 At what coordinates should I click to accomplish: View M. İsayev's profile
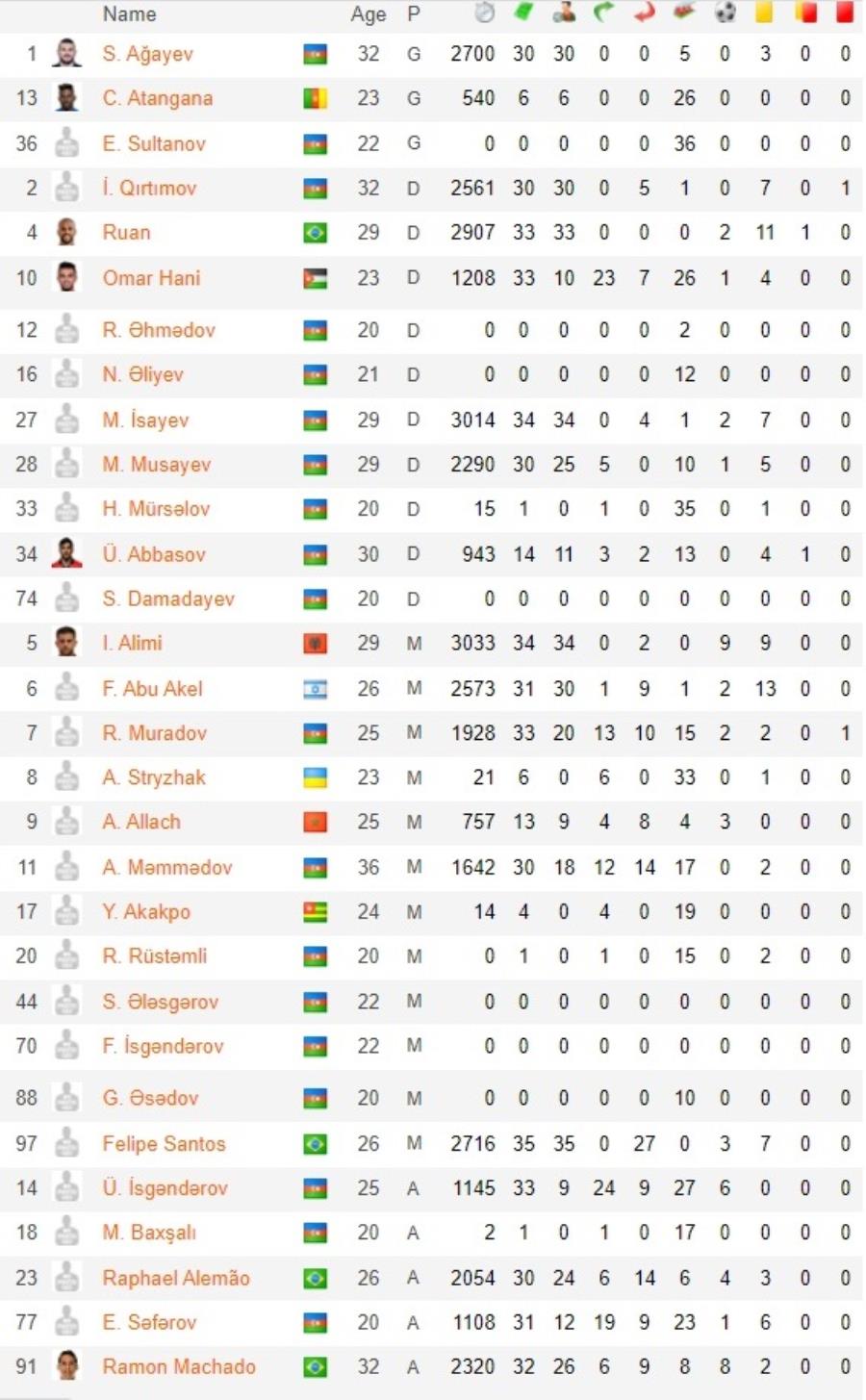click(145, 420)
